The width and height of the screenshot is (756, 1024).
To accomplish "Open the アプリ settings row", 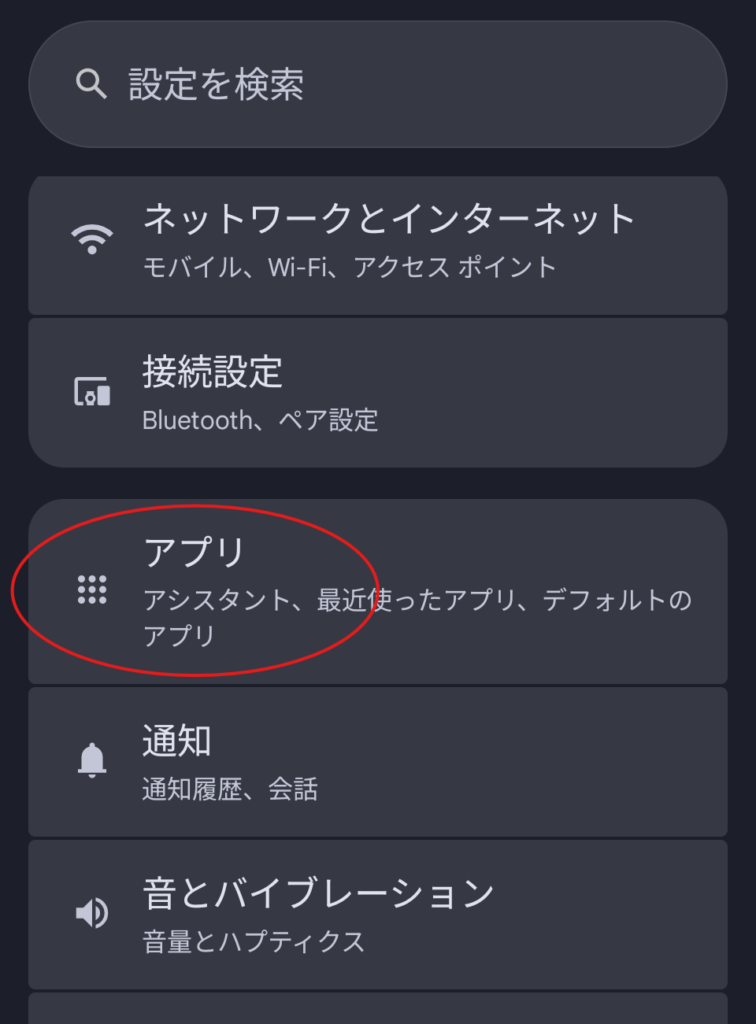I will [377, 591].
